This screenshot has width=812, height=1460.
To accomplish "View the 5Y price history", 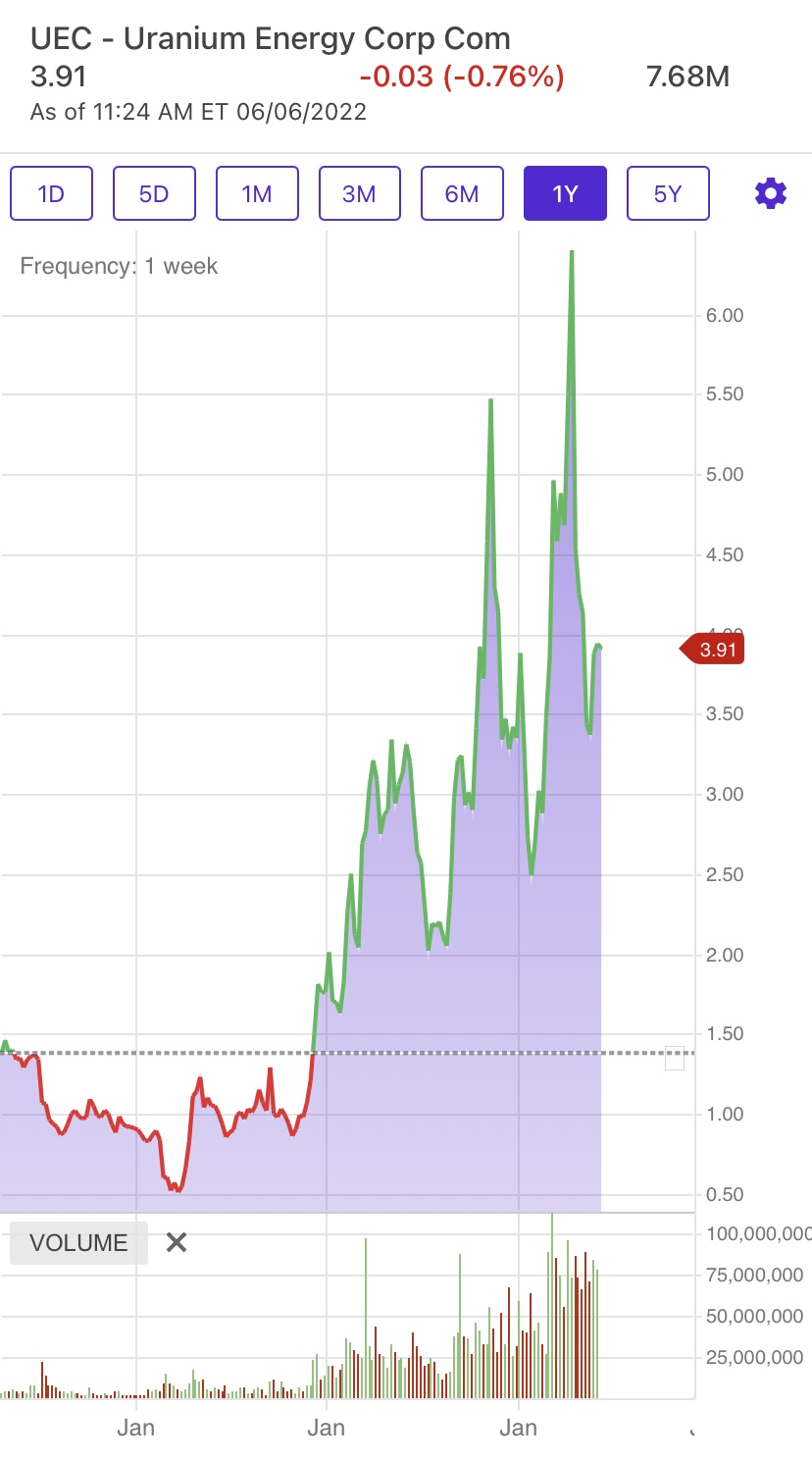I will coord(668,193).
